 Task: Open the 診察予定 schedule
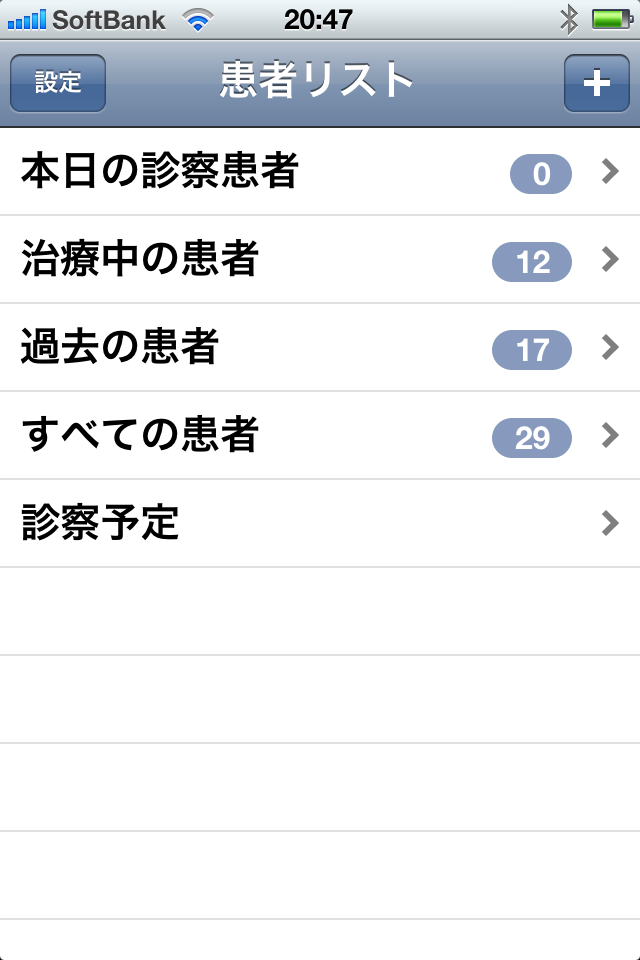pyautogui.click(x=320, y=523)
